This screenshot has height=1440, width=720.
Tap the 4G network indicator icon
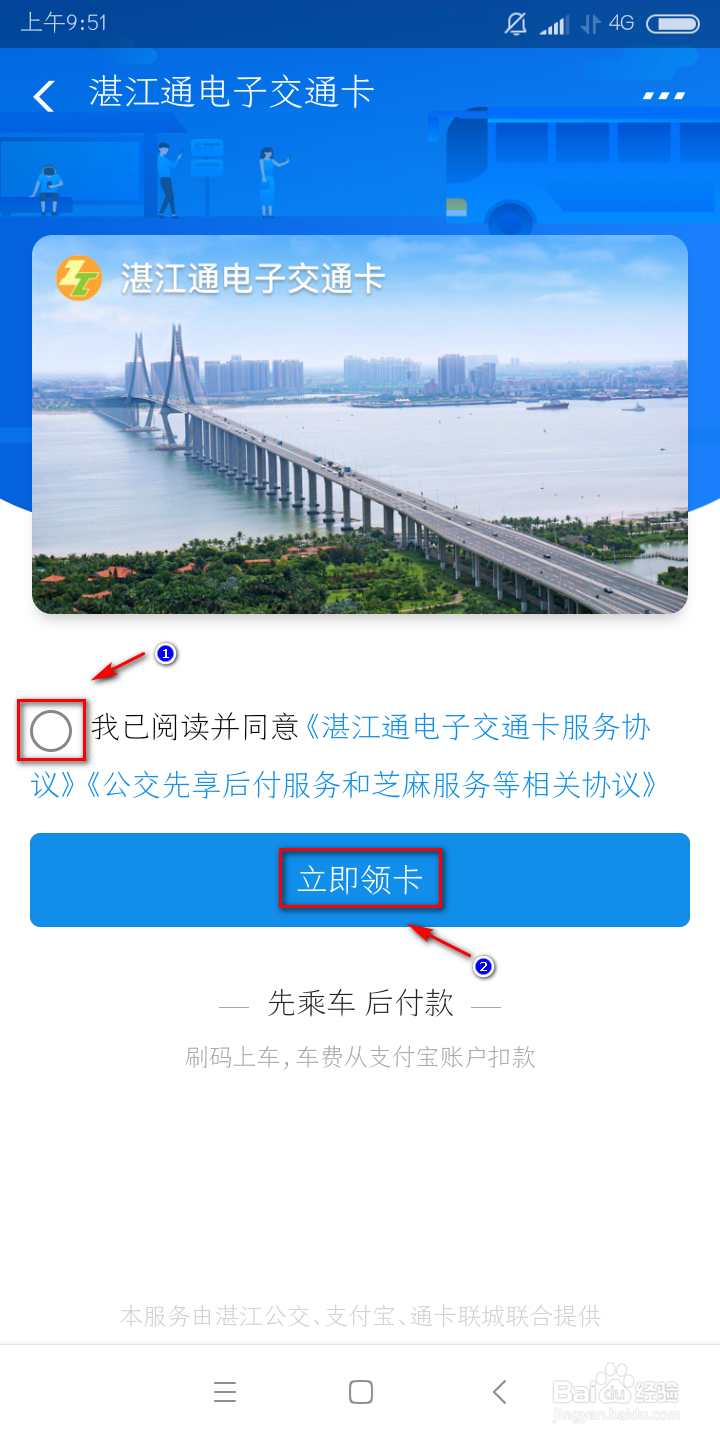click(621, 22)
